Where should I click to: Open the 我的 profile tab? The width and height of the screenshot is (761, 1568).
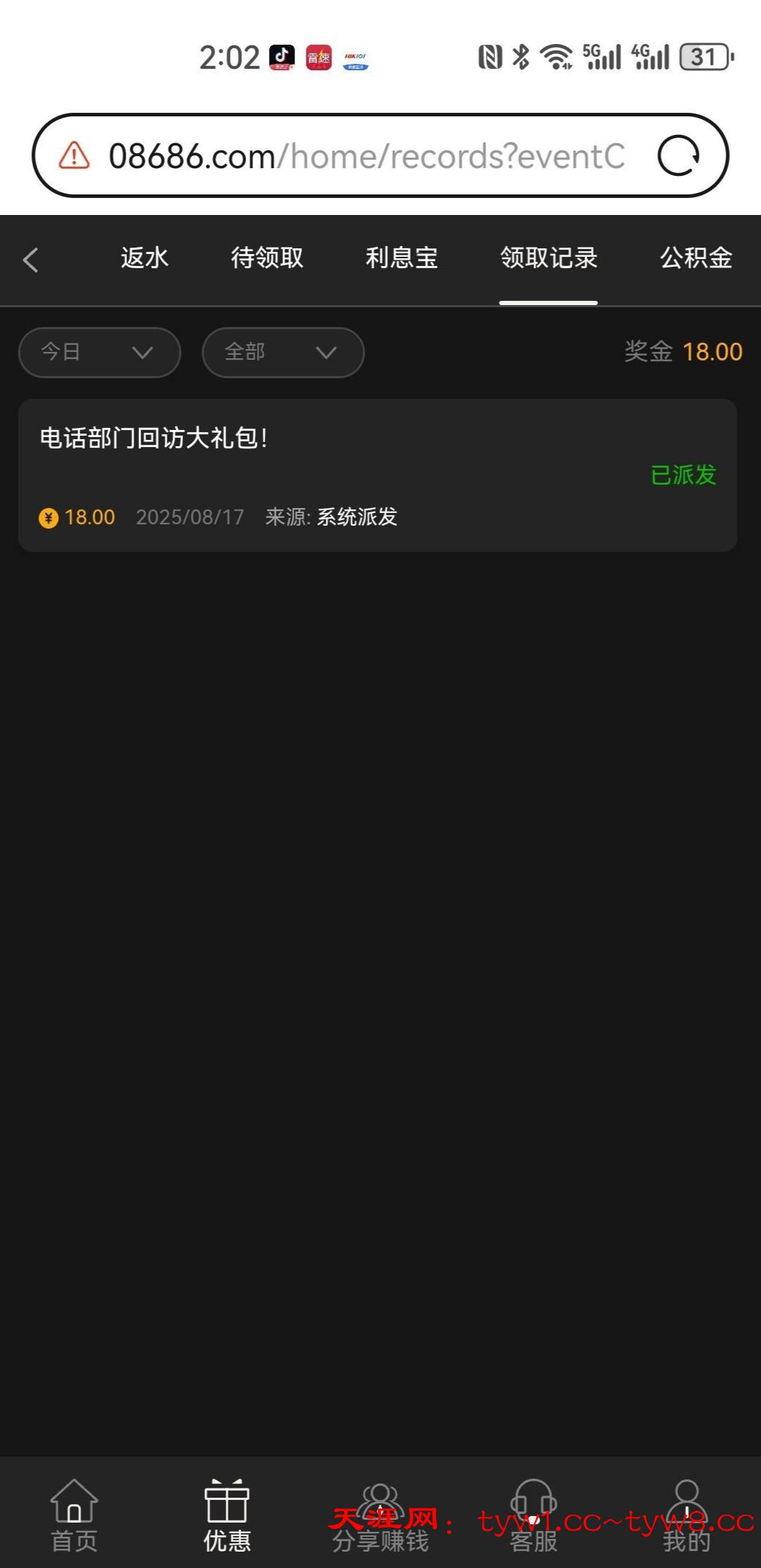[687, 1515]
